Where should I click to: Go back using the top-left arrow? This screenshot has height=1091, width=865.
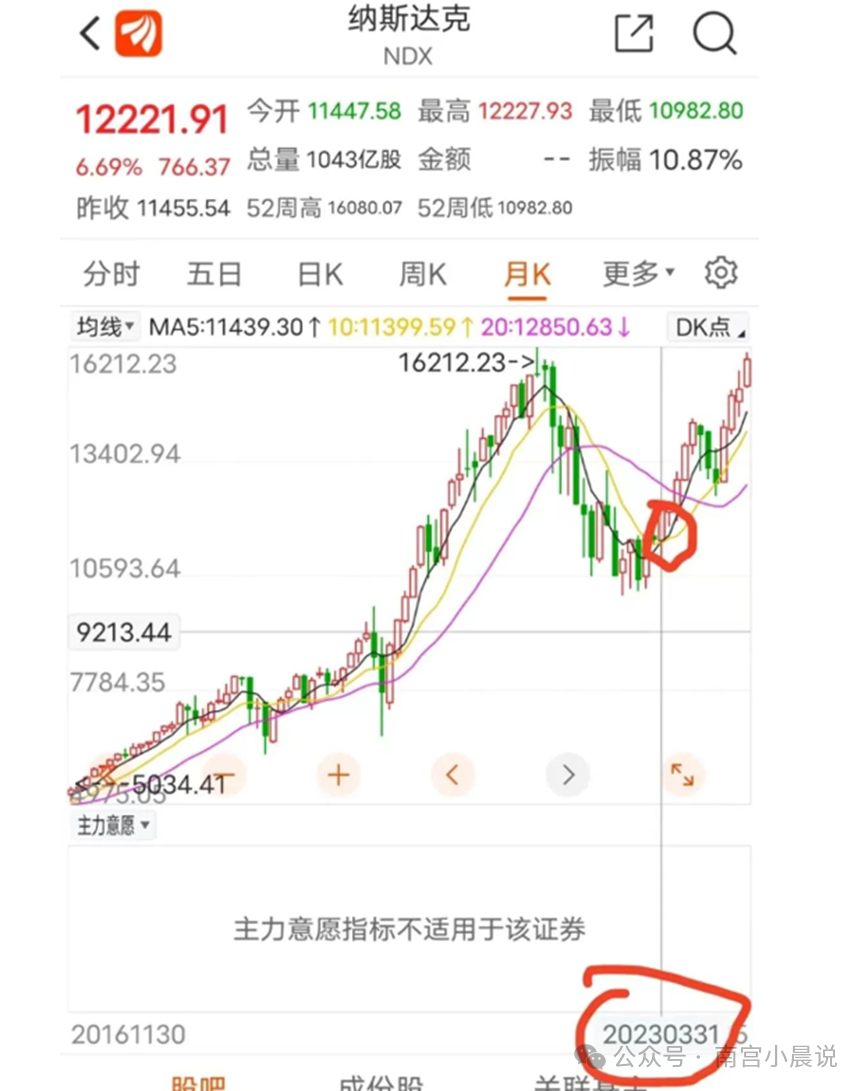91,34
